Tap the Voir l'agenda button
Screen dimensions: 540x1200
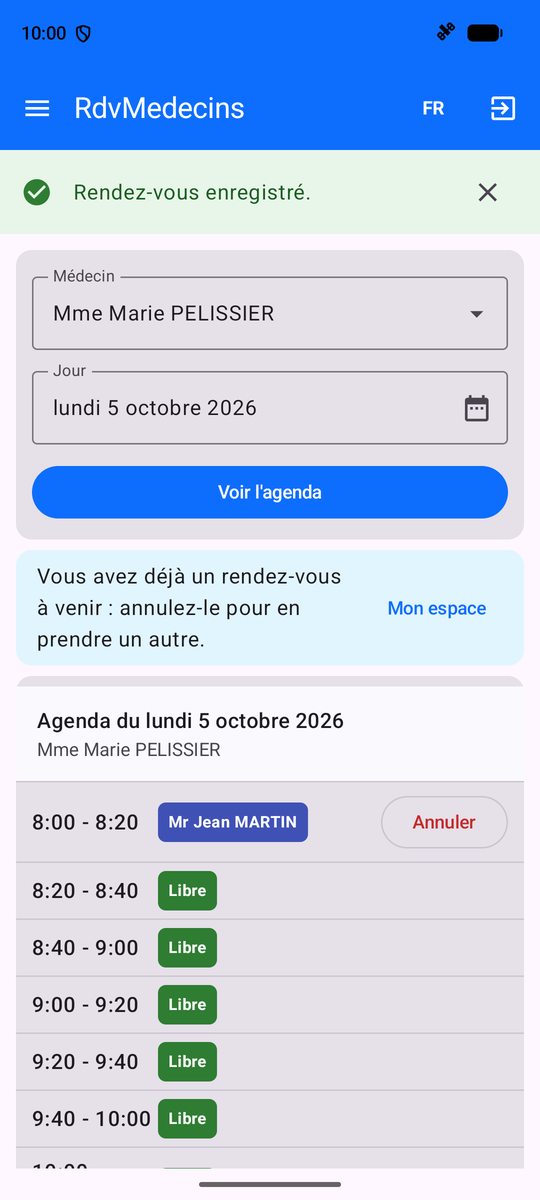click(270, 492)
